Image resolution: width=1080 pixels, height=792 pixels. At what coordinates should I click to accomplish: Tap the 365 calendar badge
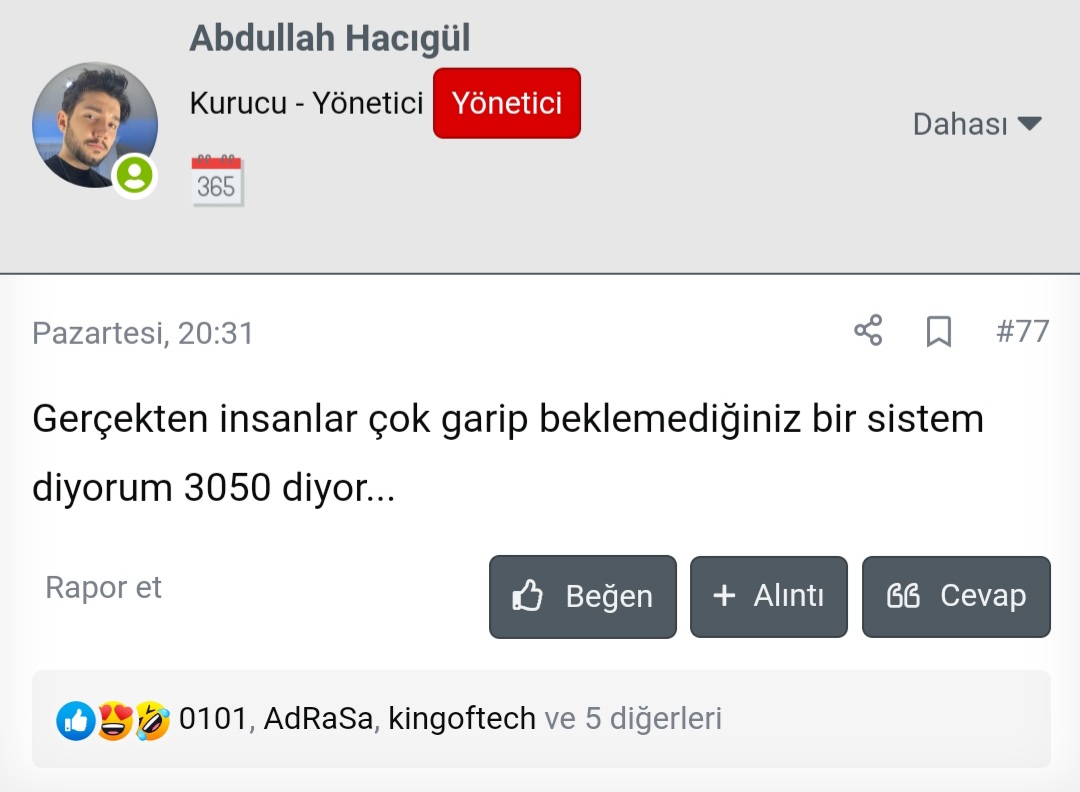(217, 181)
